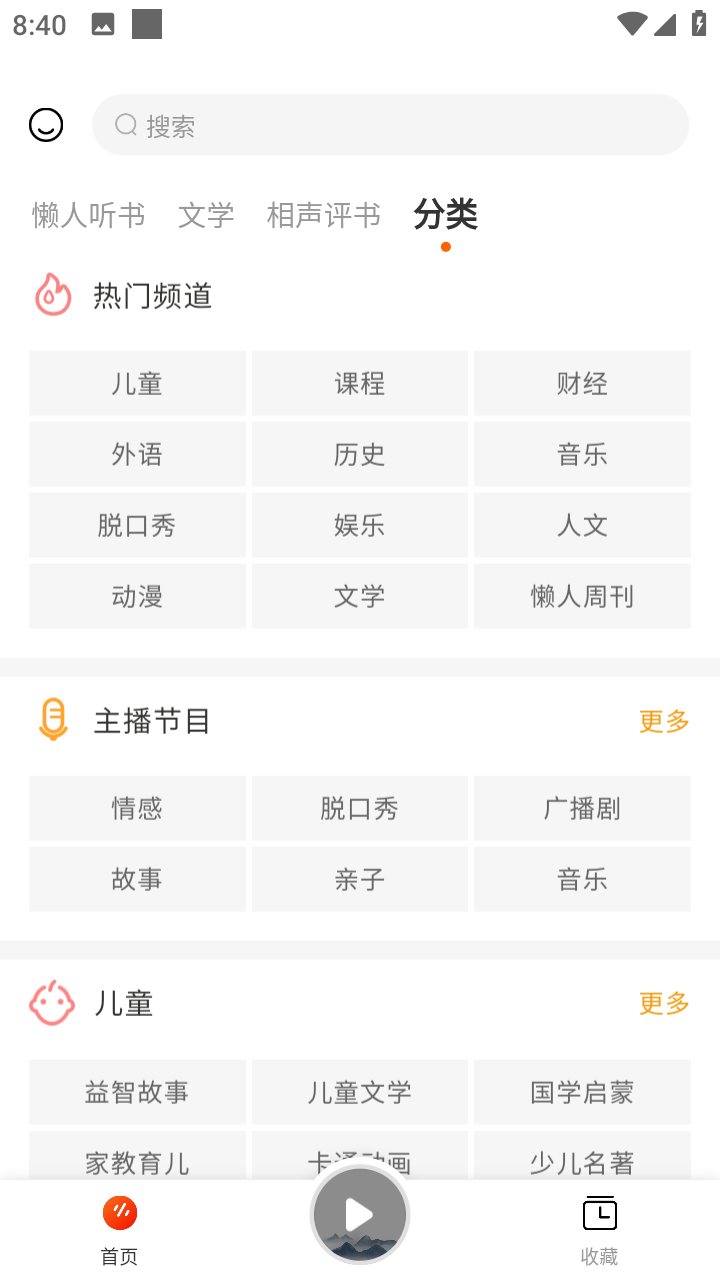Select the 脱口秀 channel under 热门频道
Viewport: 720px width, 1280px height.
tap(137, 525)
